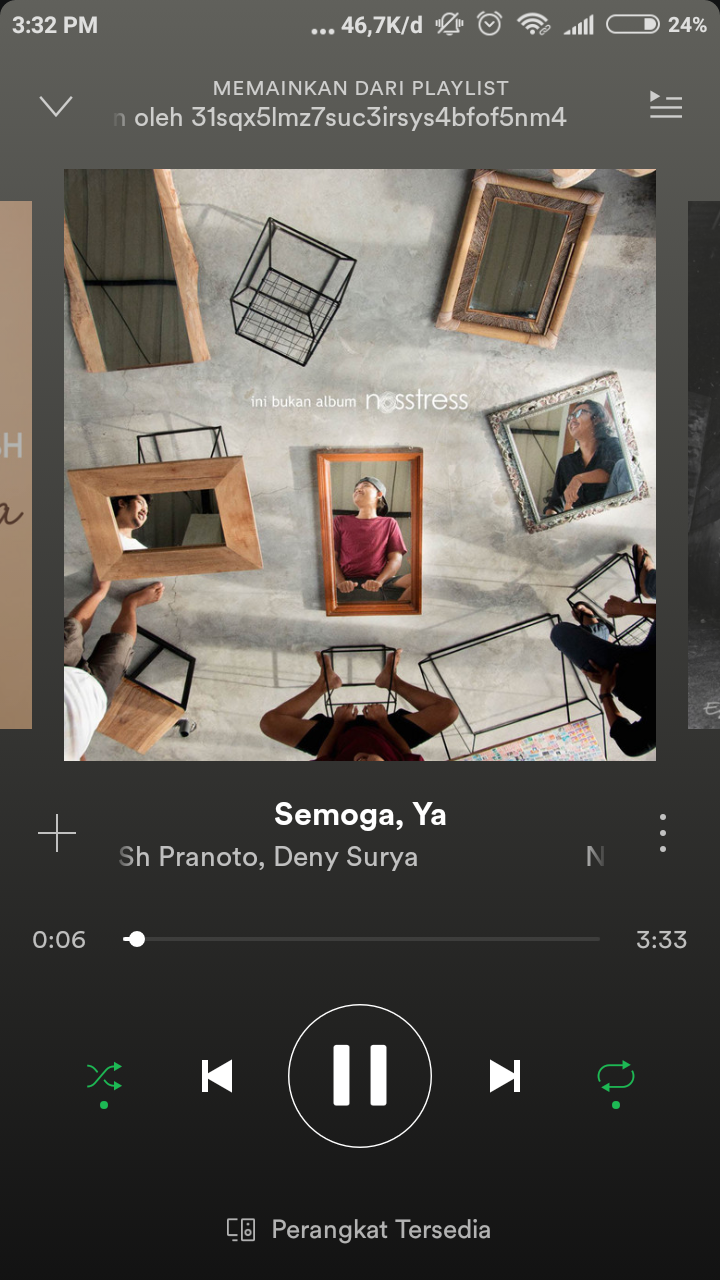720x1280 pixels.
Task: Toggle repeat mode
Action: coord(615,1076)
